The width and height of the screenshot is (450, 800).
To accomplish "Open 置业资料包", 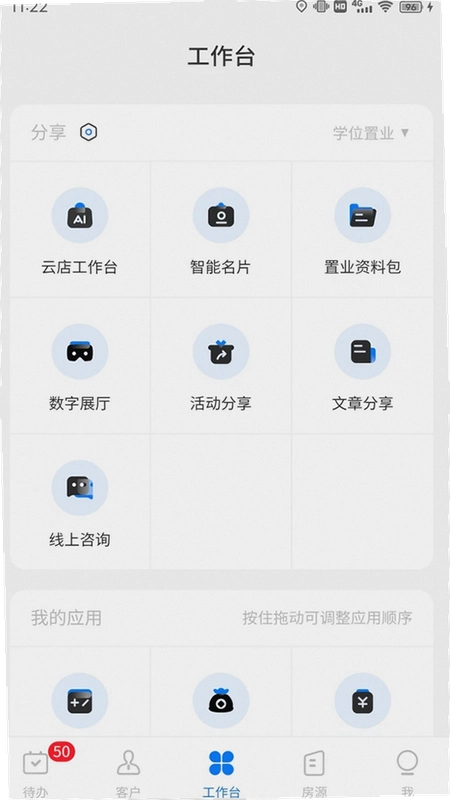I will (363, 230).
